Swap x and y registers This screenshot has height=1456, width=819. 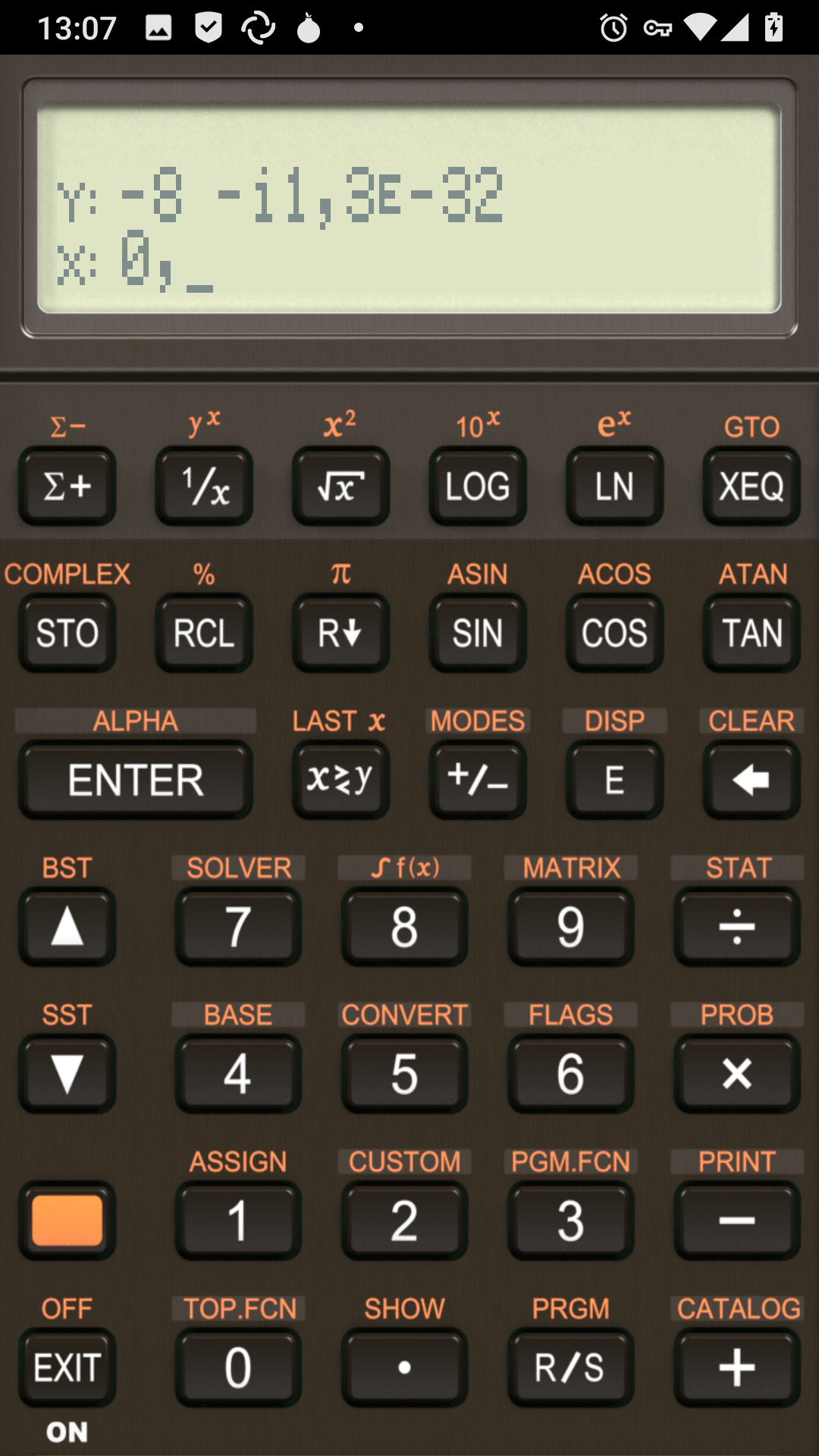(x=341, y=780)
